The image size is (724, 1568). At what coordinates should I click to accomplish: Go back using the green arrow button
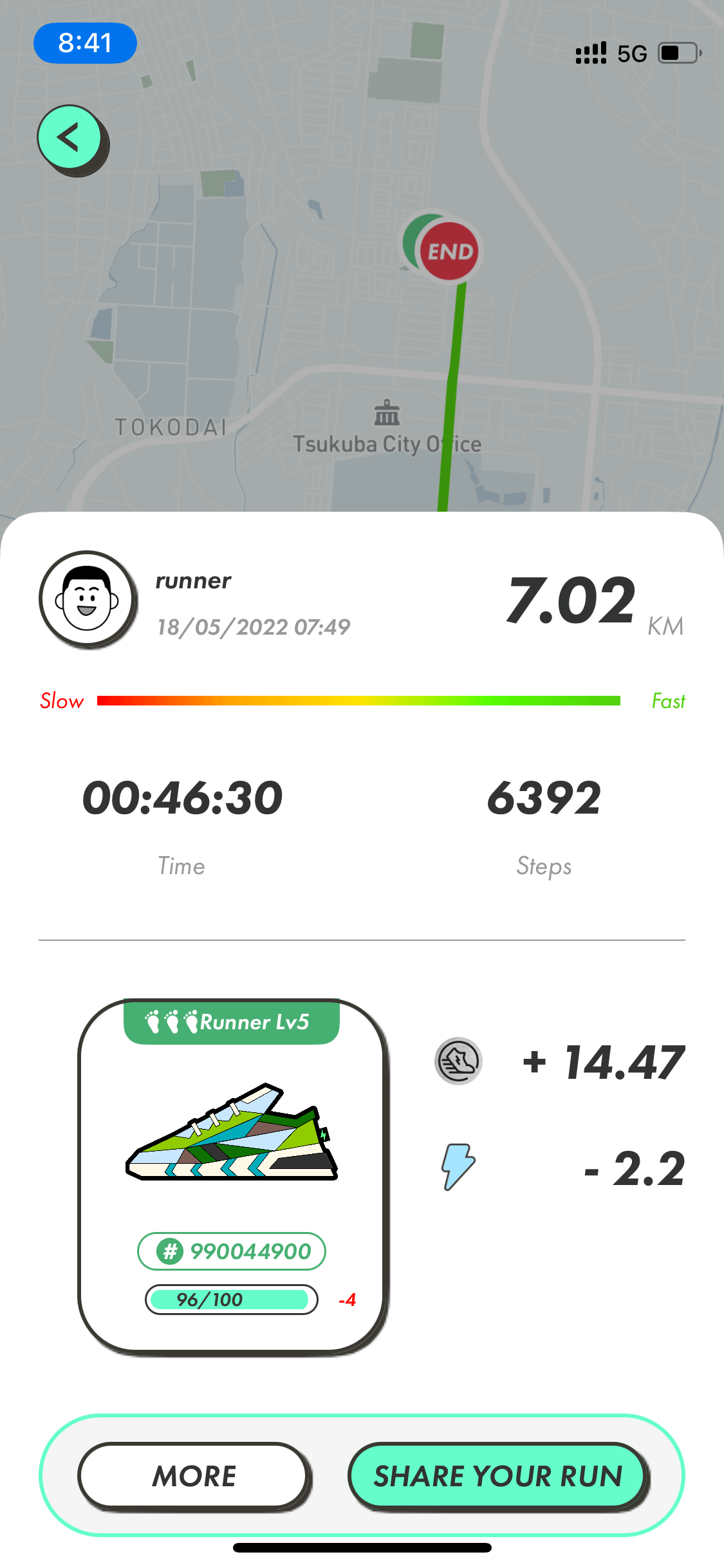pos(70,138)
